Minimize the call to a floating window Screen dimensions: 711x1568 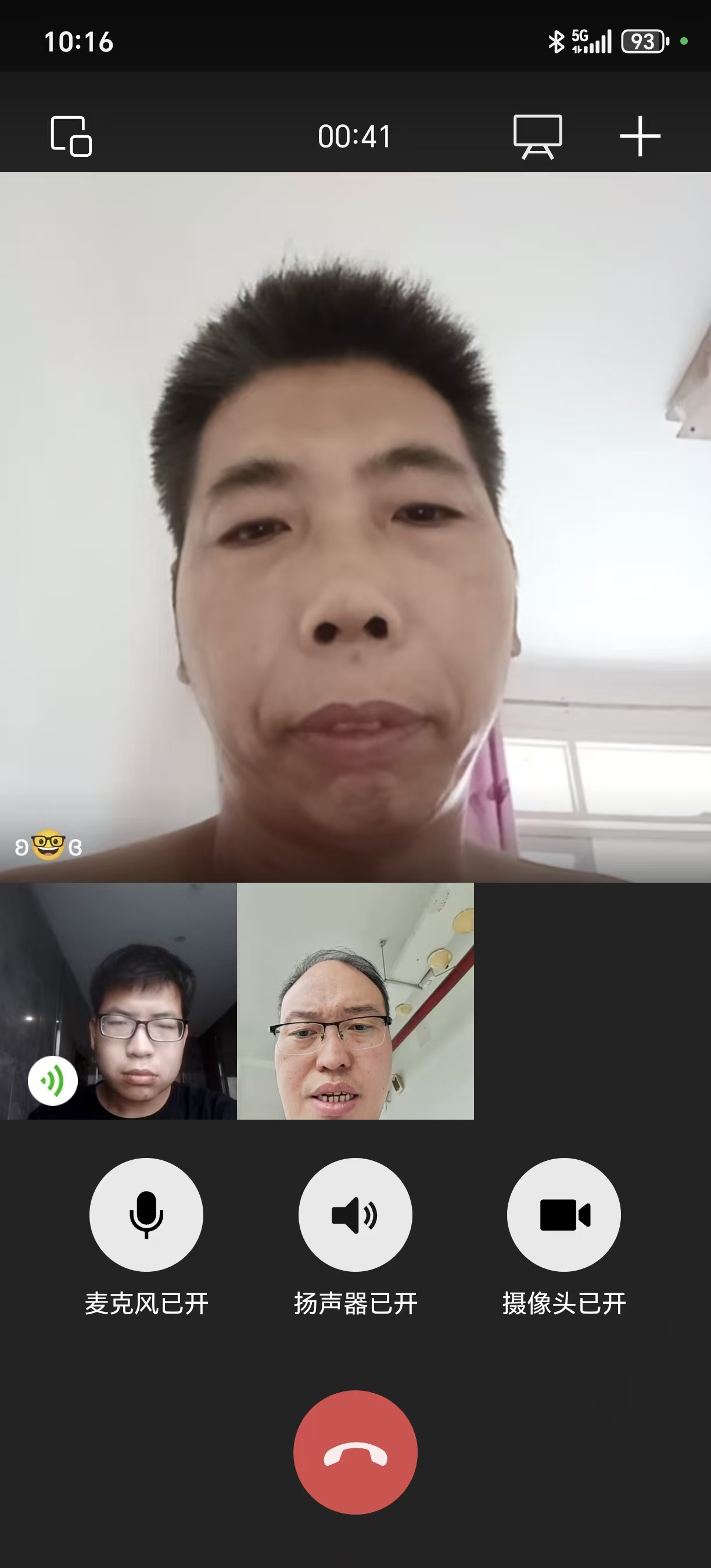coord(71,136)
